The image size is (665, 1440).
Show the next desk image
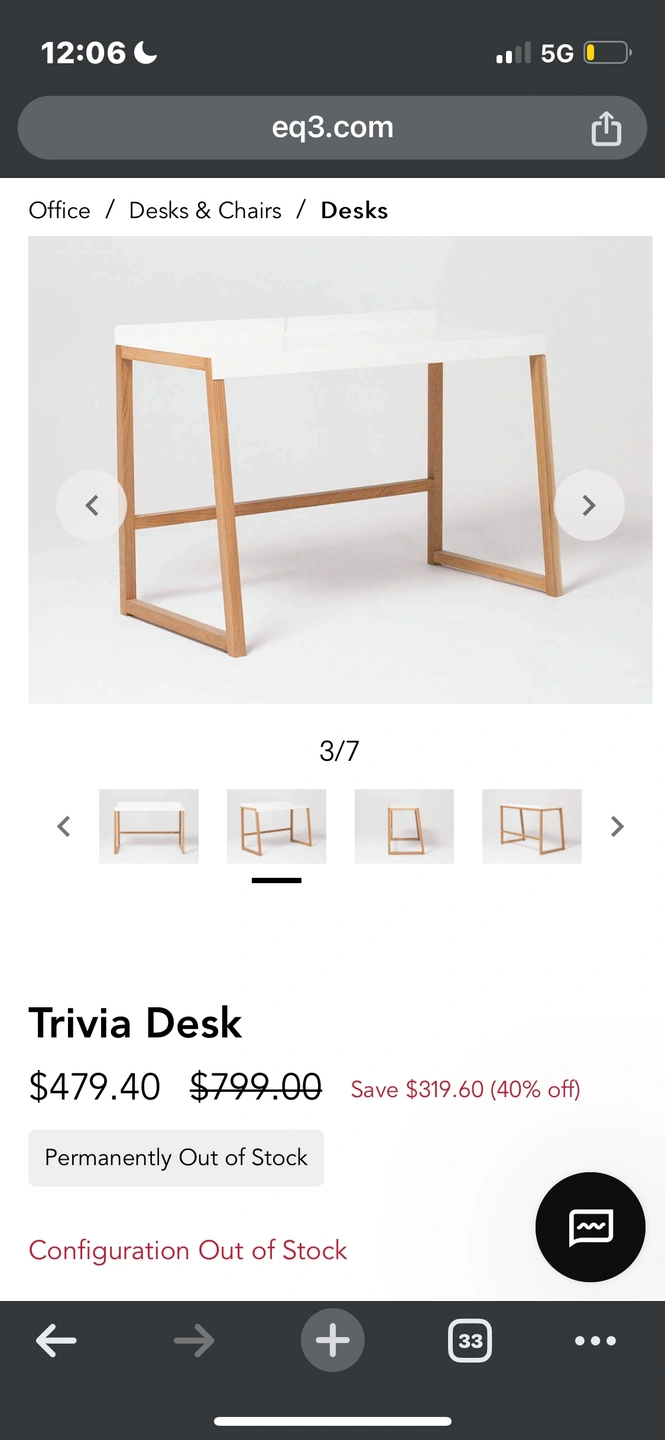coord(589,505)
